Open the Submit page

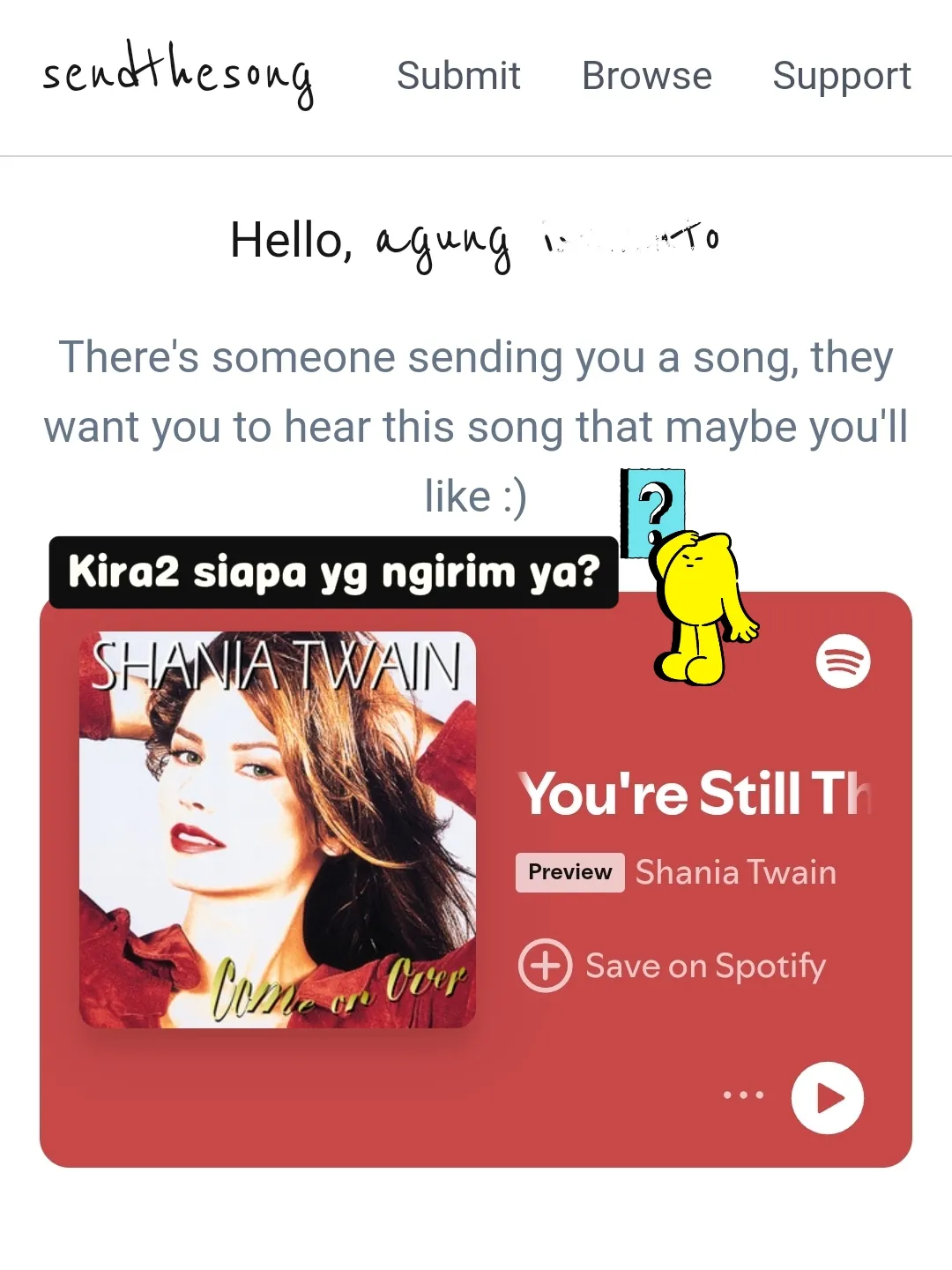[x=458, y=76]
